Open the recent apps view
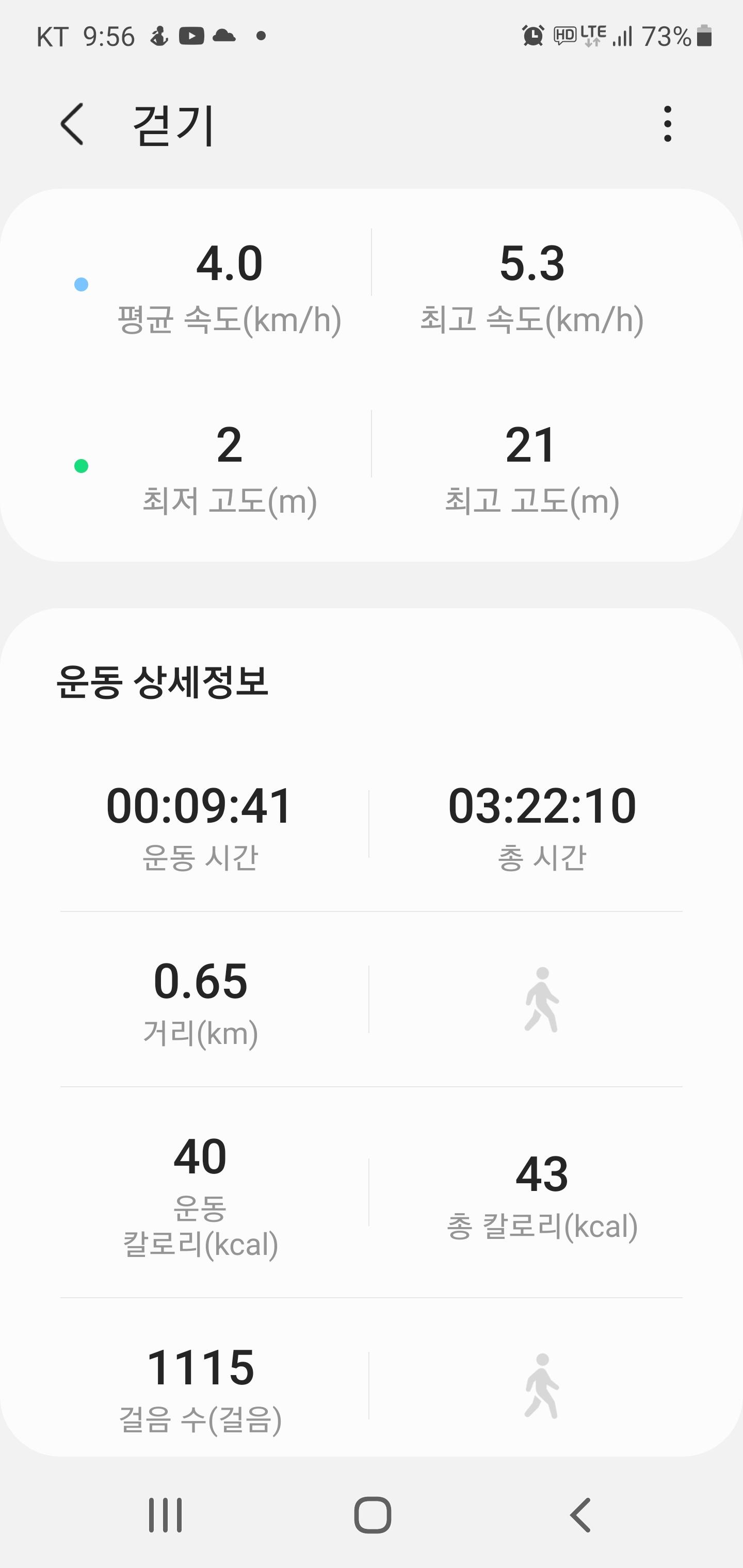 (x=165, y=1515)
